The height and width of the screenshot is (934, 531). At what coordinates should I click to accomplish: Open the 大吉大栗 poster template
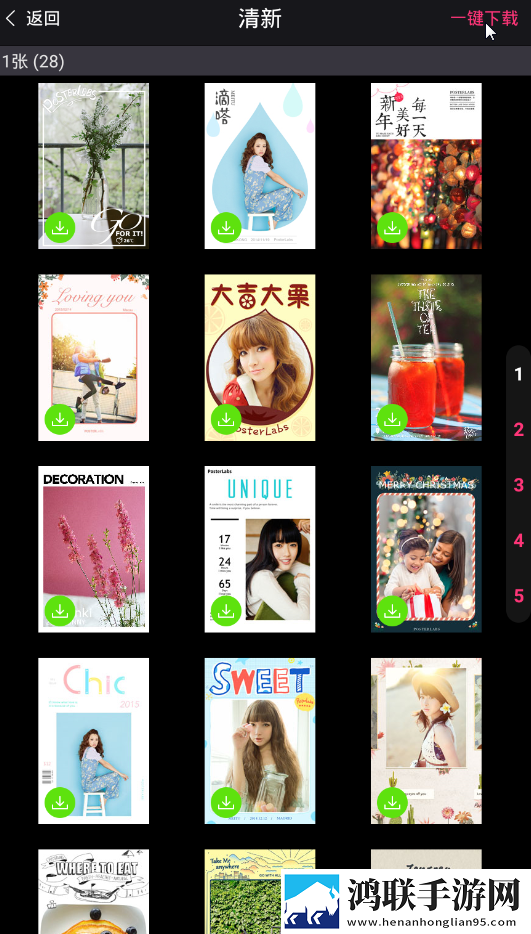[x=260, y=357]
